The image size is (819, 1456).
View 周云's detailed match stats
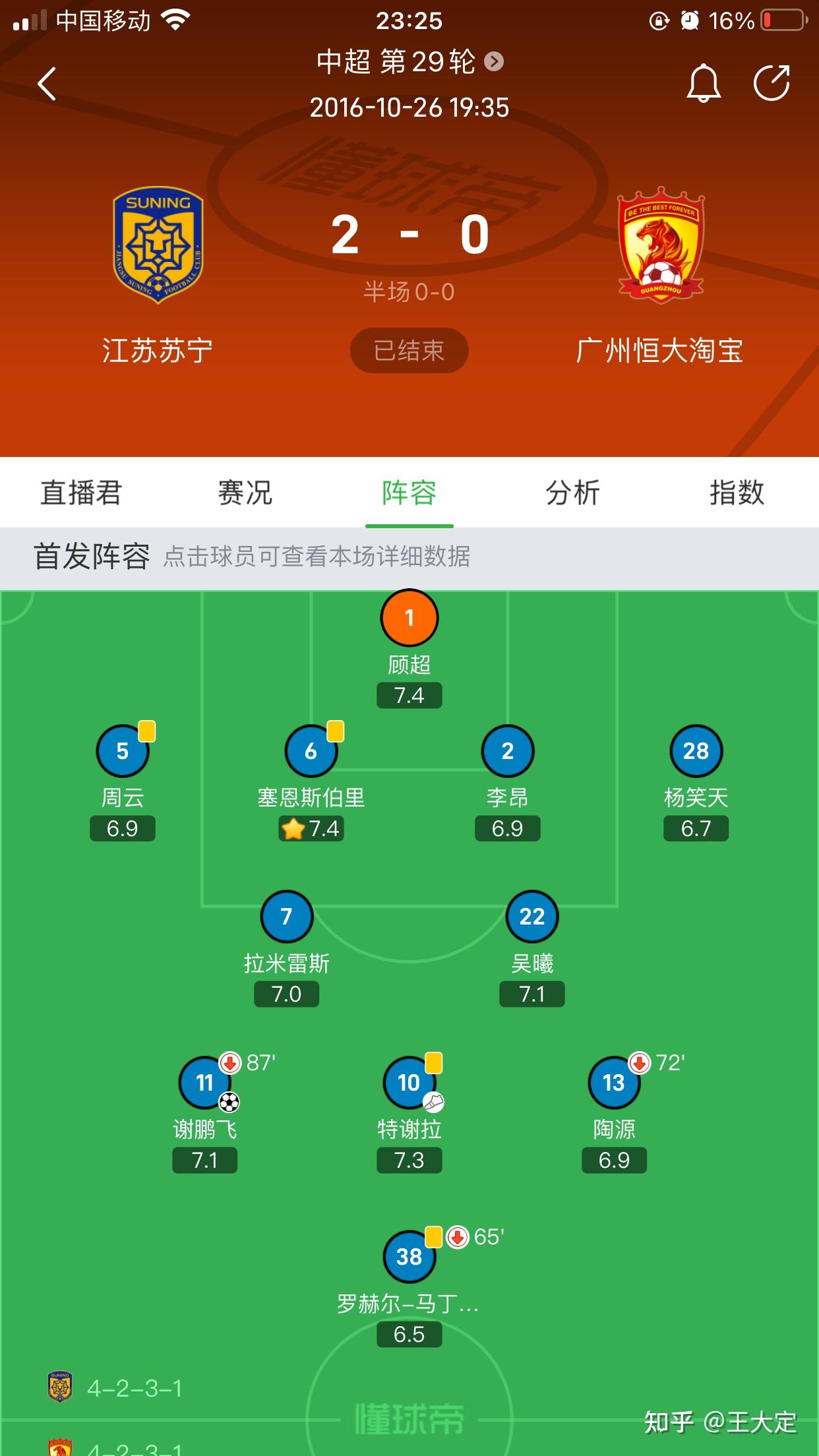[123, 783]
